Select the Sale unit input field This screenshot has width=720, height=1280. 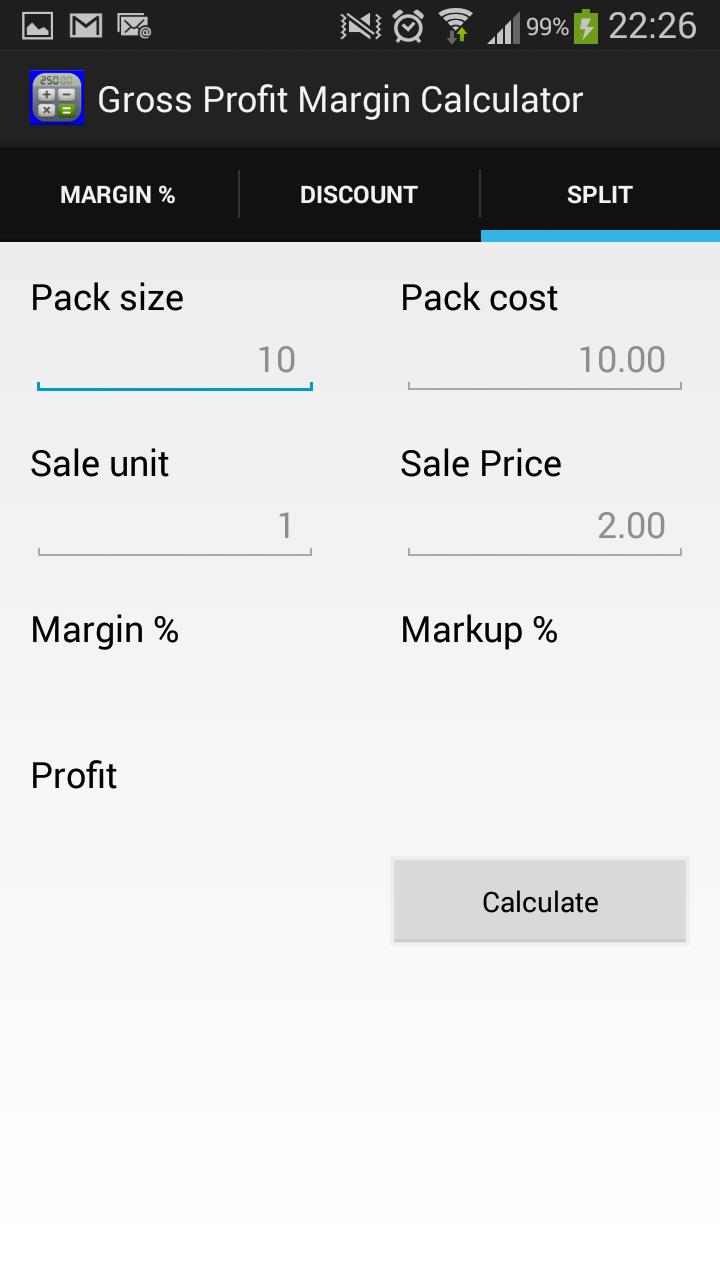[x=174, y=526]
